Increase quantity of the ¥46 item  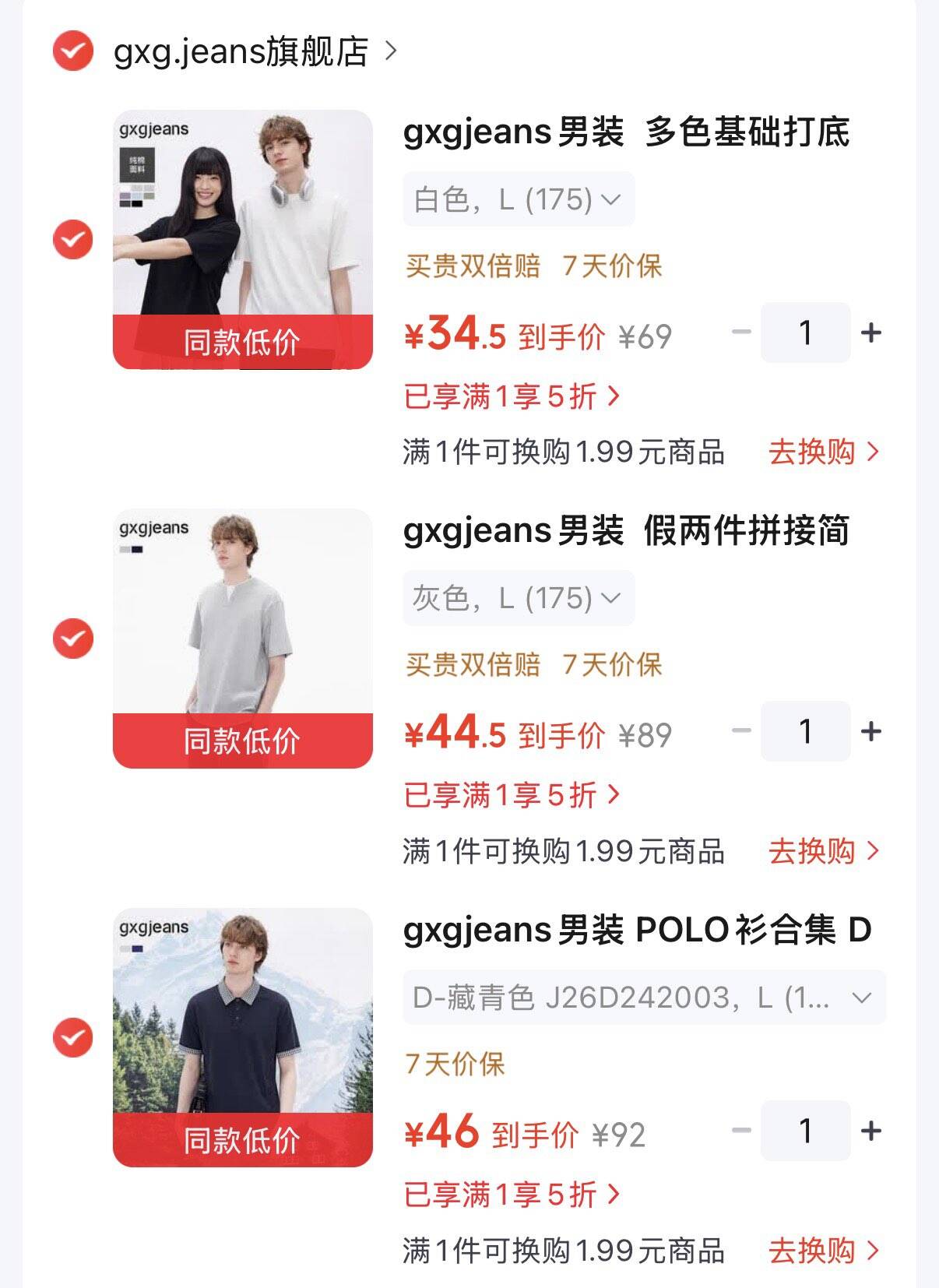pos(871,1131)
